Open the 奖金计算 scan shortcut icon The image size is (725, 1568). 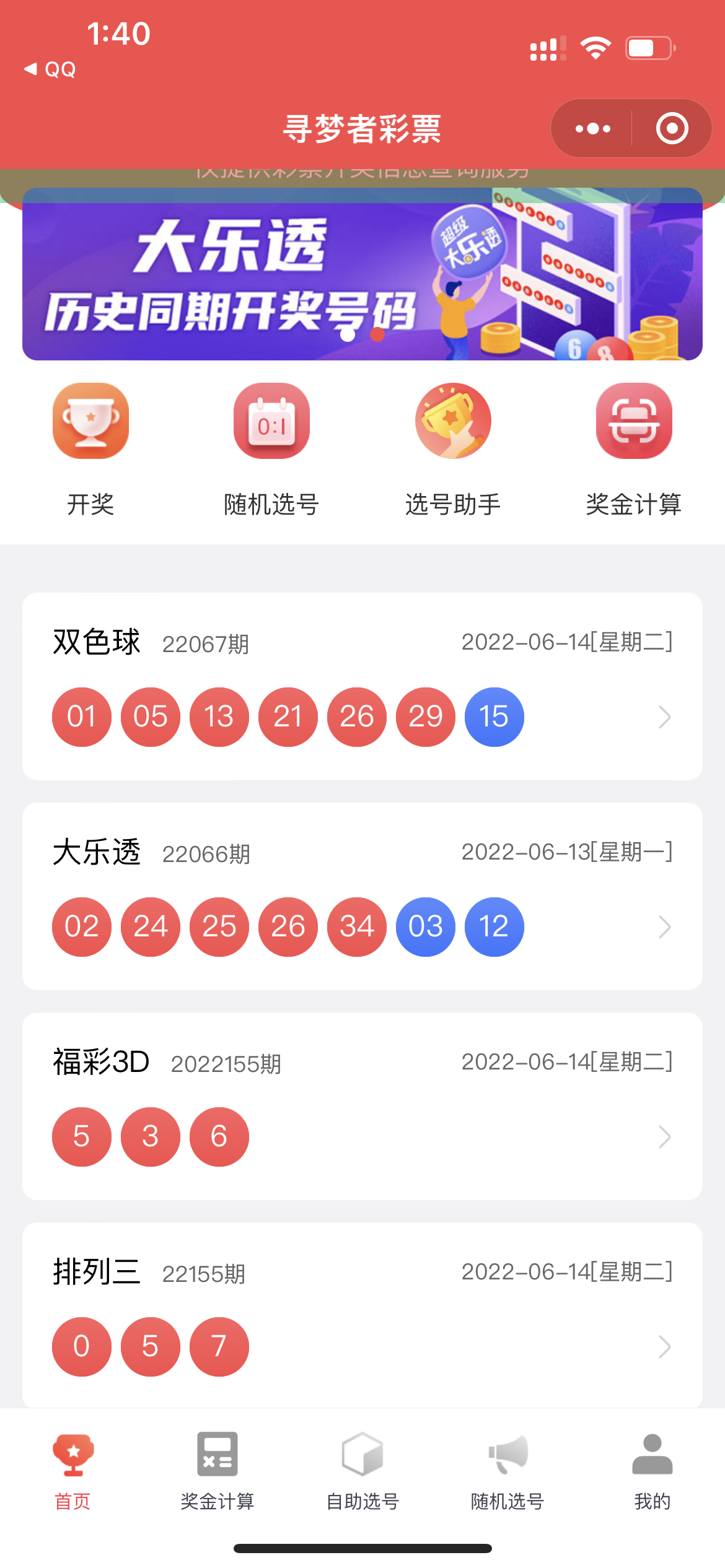[634, 421]
